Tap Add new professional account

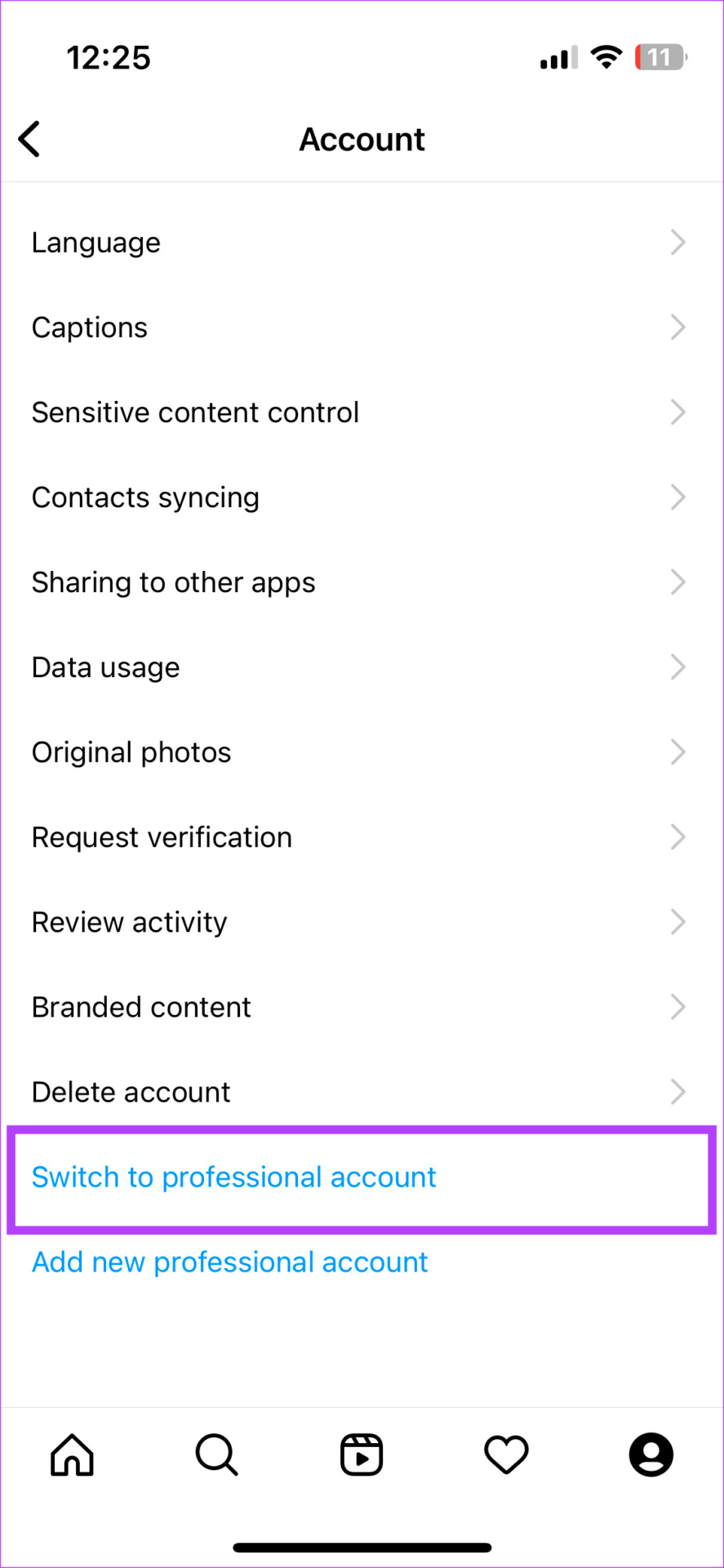(x=229, y=1262)
